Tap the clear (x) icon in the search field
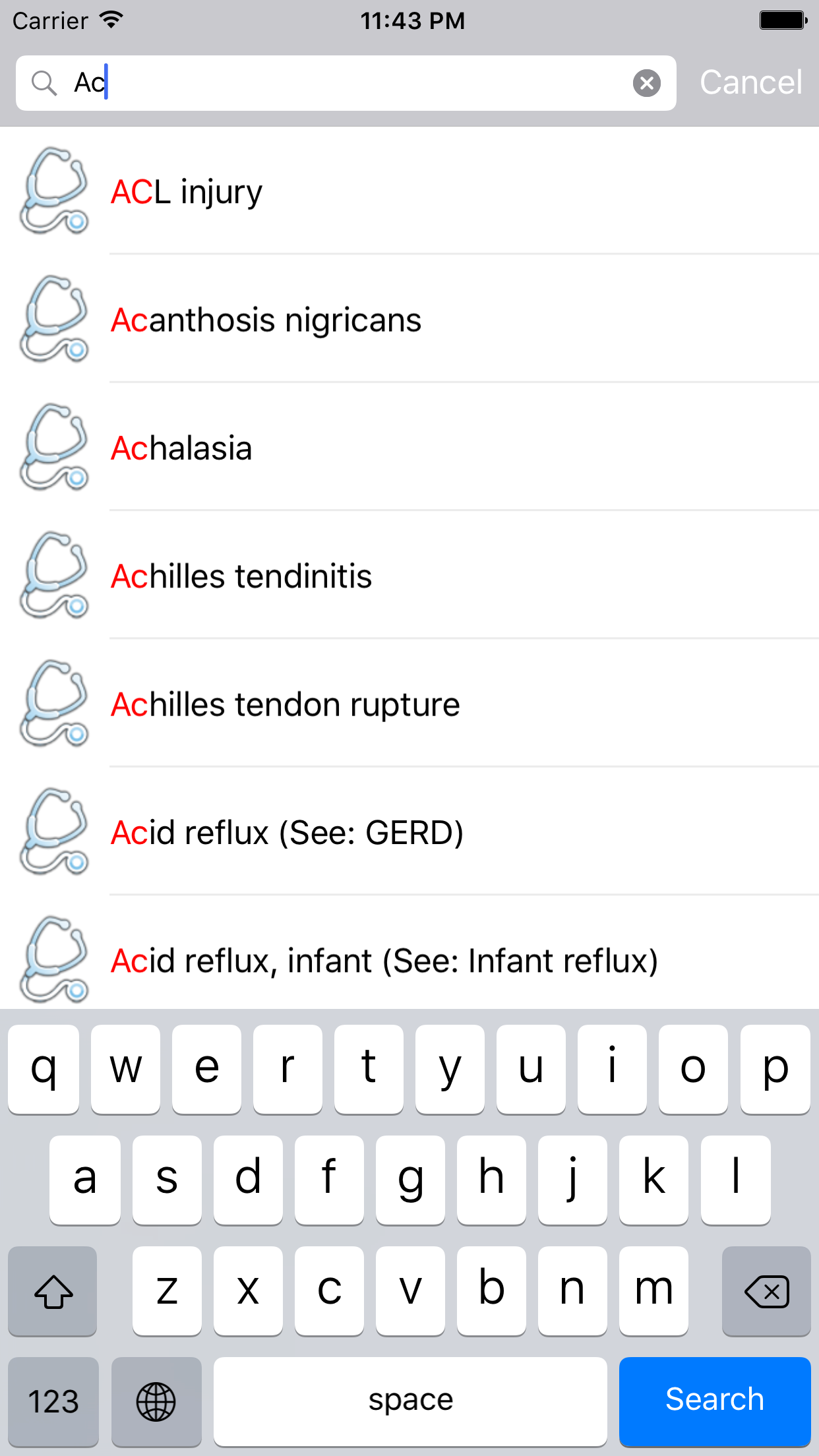The image size is (819, 1456). pos(647,82)
